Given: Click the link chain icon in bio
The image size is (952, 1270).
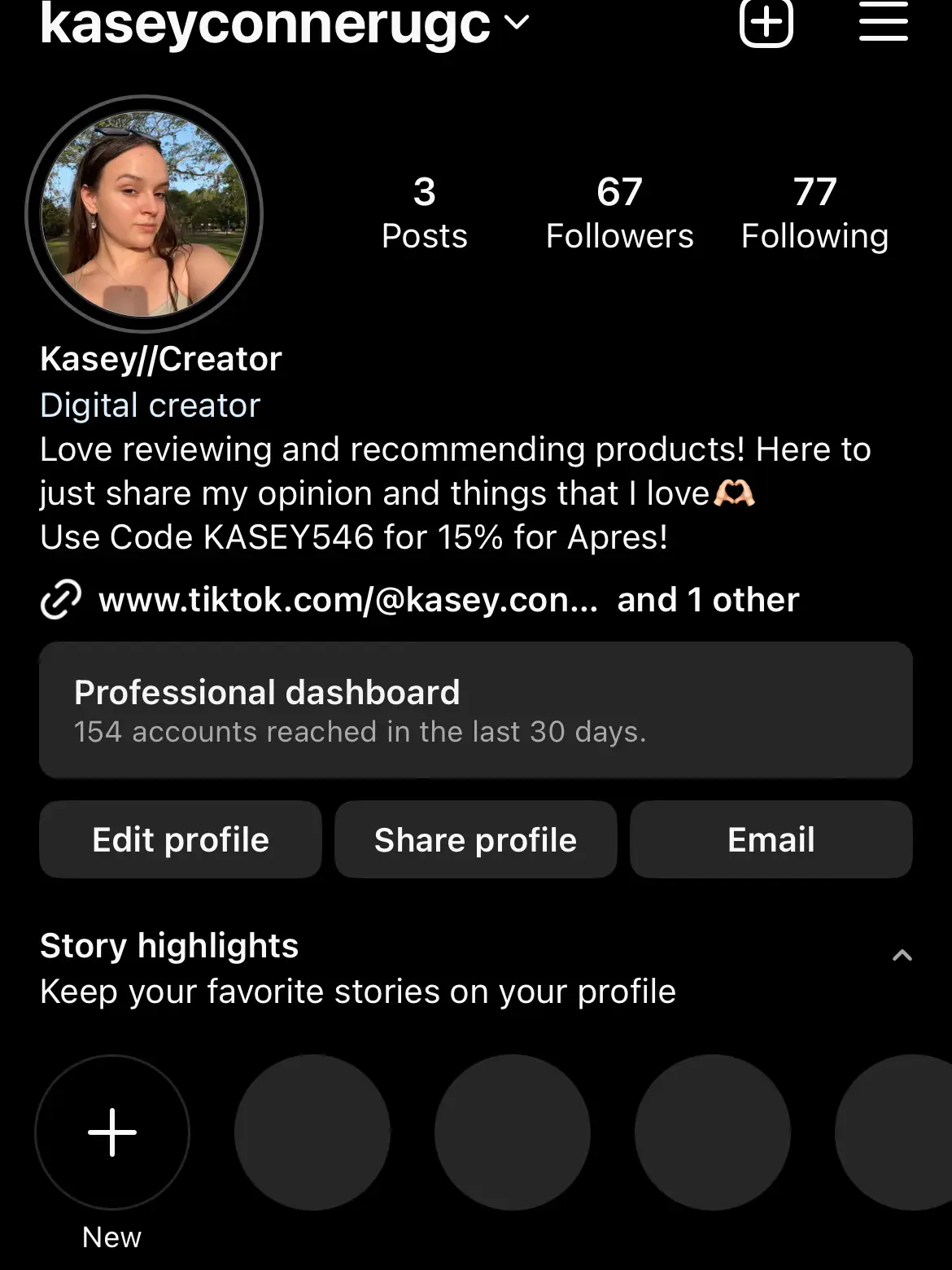Looking at the screenshot, I should (60, 600).
